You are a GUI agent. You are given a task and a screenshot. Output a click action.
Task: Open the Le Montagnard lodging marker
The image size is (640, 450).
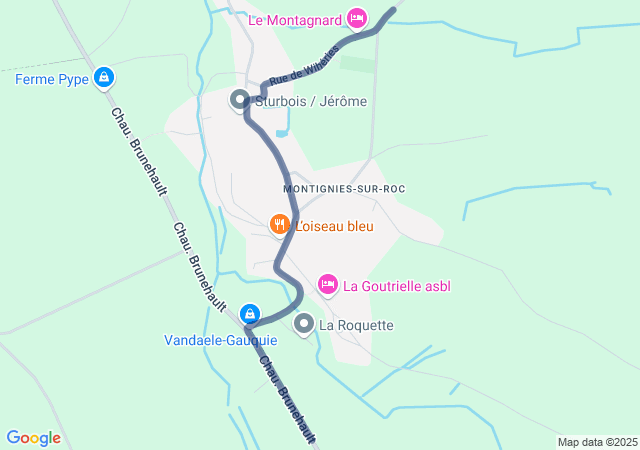click(357, 17)
